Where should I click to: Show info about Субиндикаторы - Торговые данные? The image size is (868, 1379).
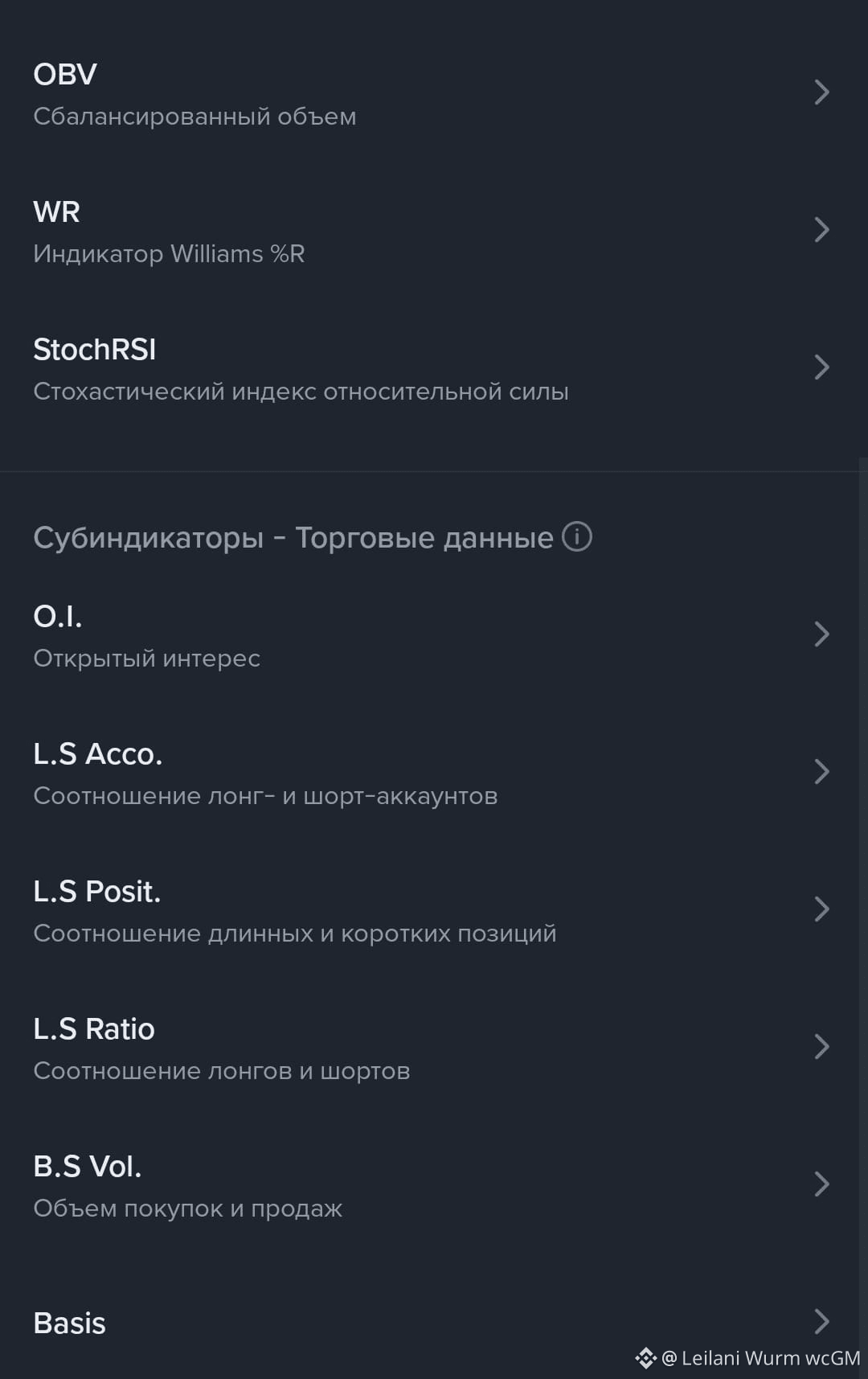click(x=576, y=536)
